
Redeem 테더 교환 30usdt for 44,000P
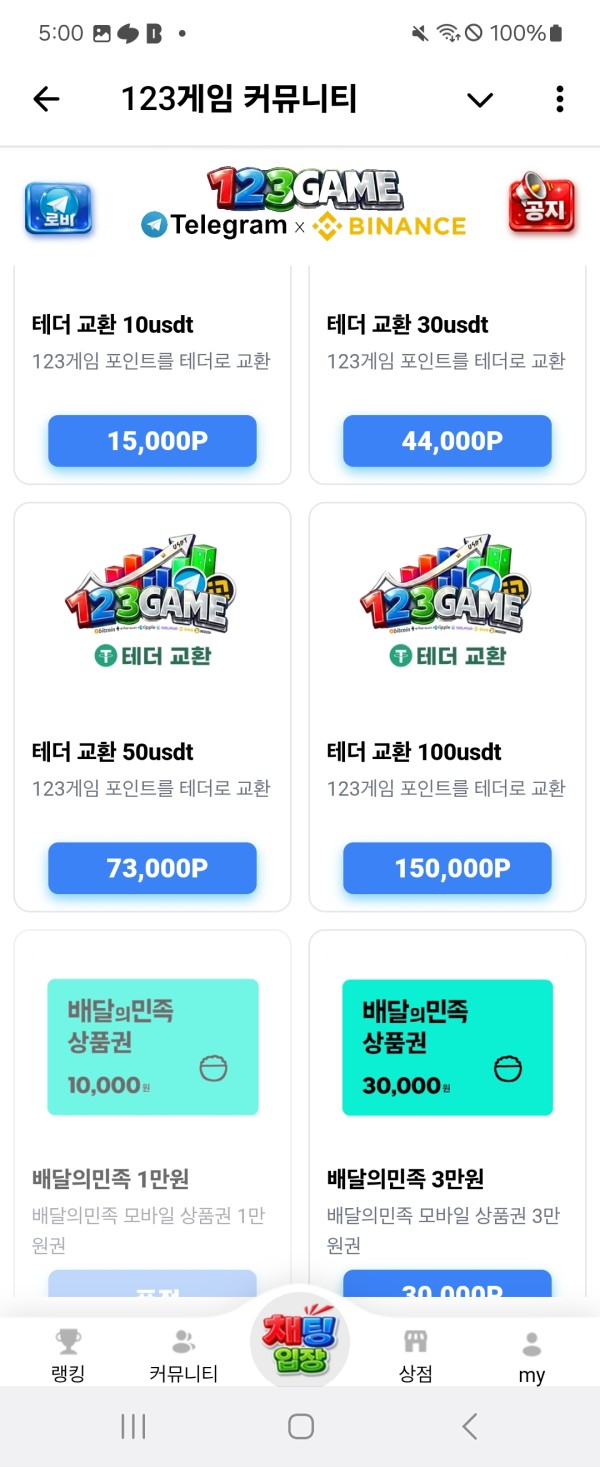click(x=447, y=441)
